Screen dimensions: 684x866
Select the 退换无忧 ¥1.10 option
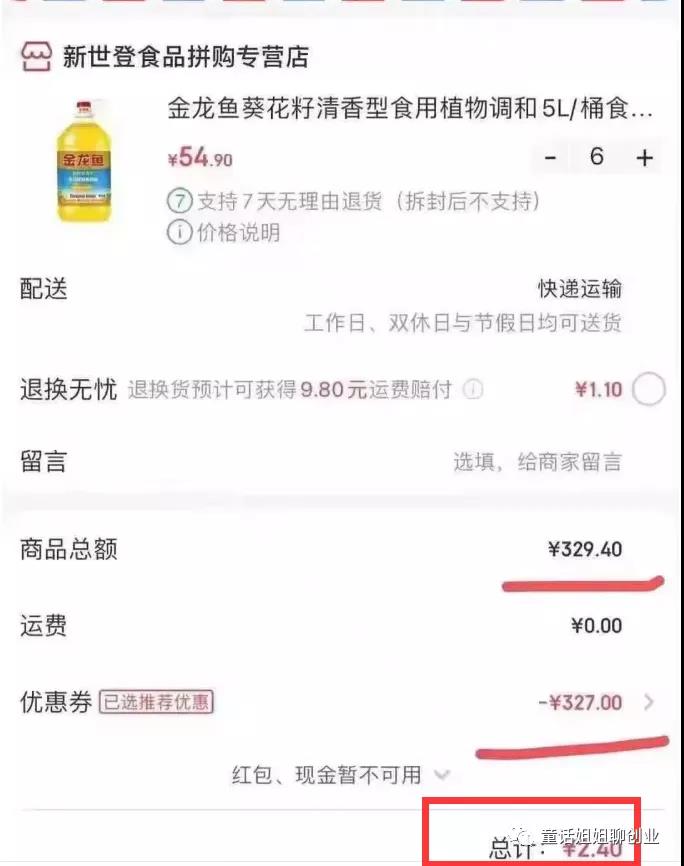[649, 389]
